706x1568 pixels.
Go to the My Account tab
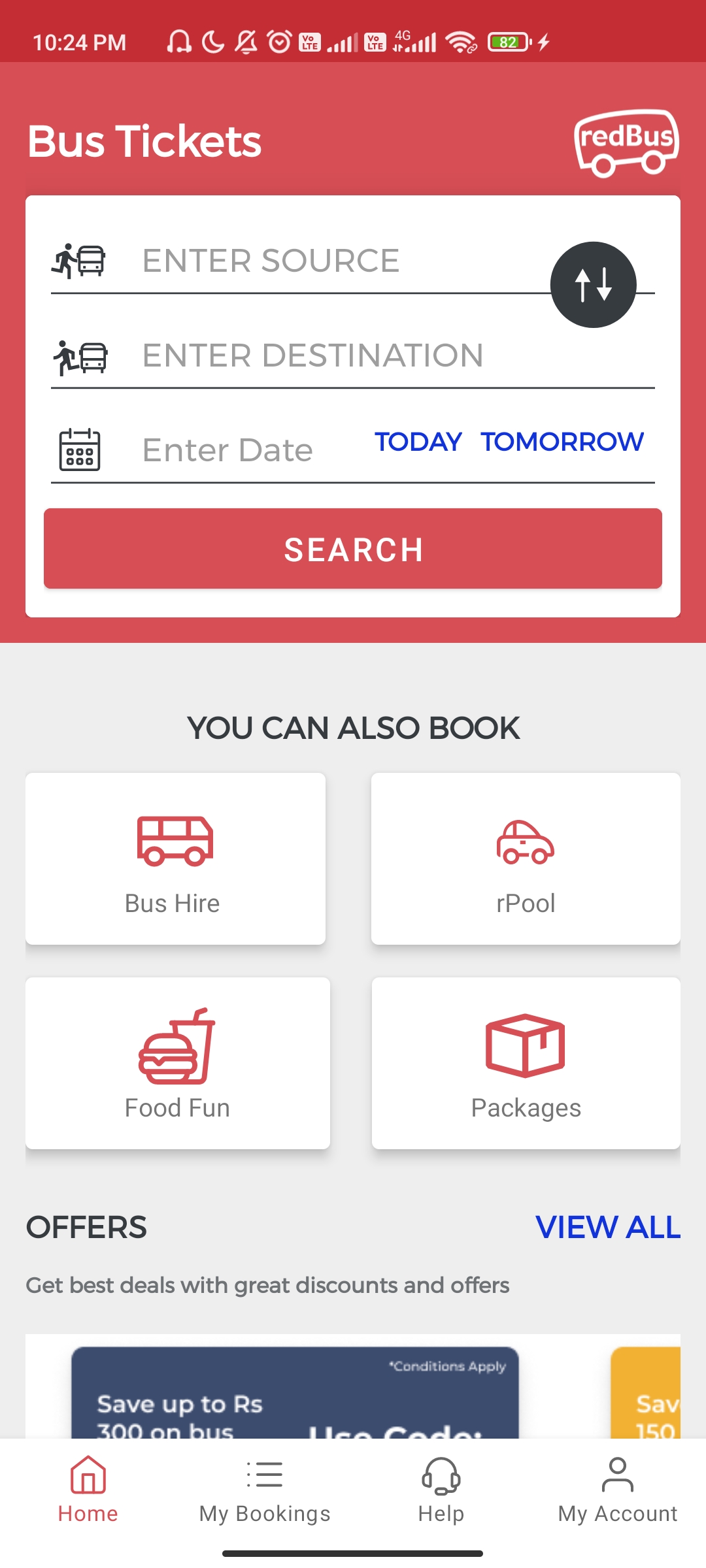tap(617, 1490)
